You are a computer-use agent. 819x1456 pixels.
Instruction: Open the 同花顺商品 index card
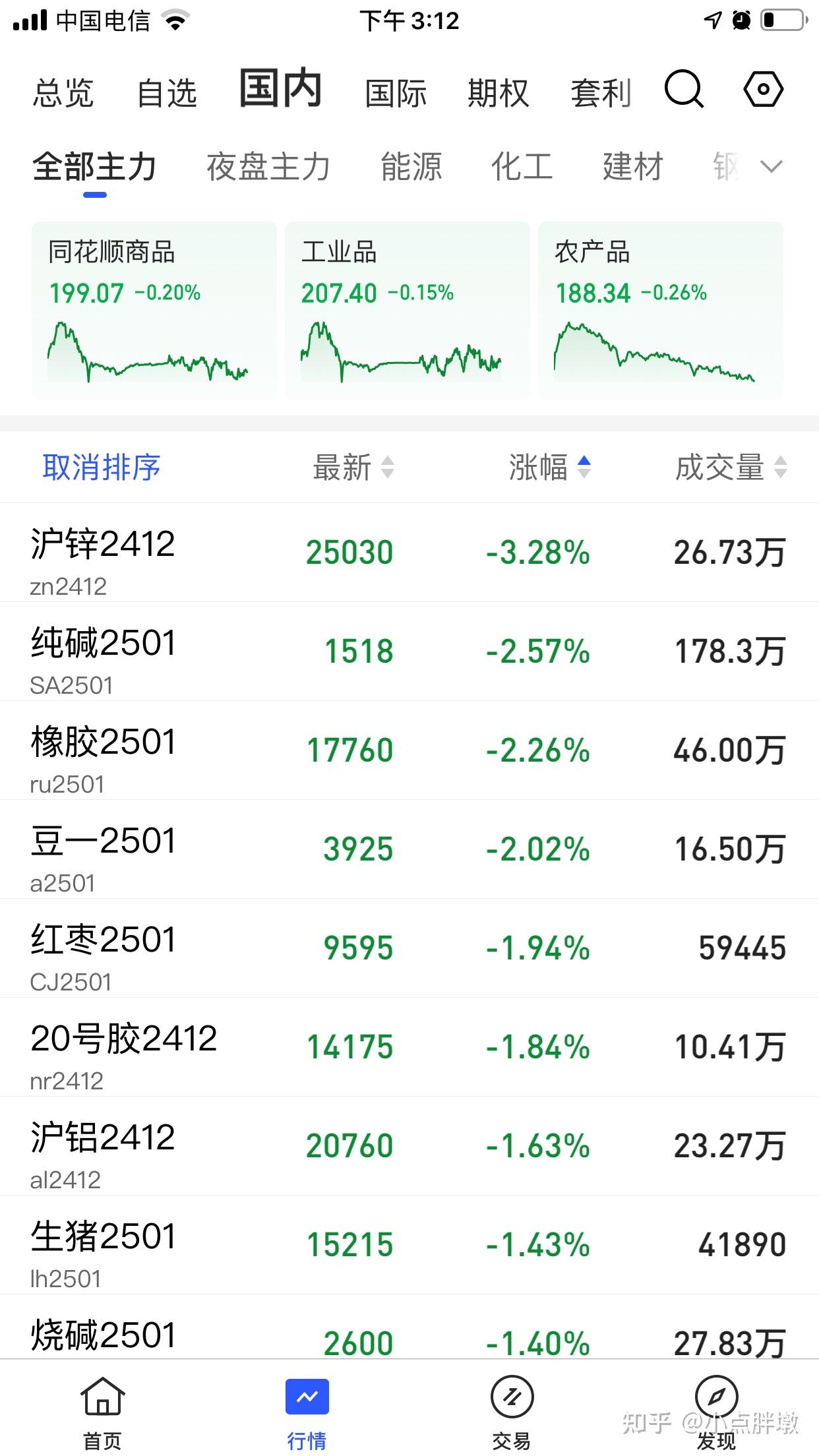[x=153, y=310]
